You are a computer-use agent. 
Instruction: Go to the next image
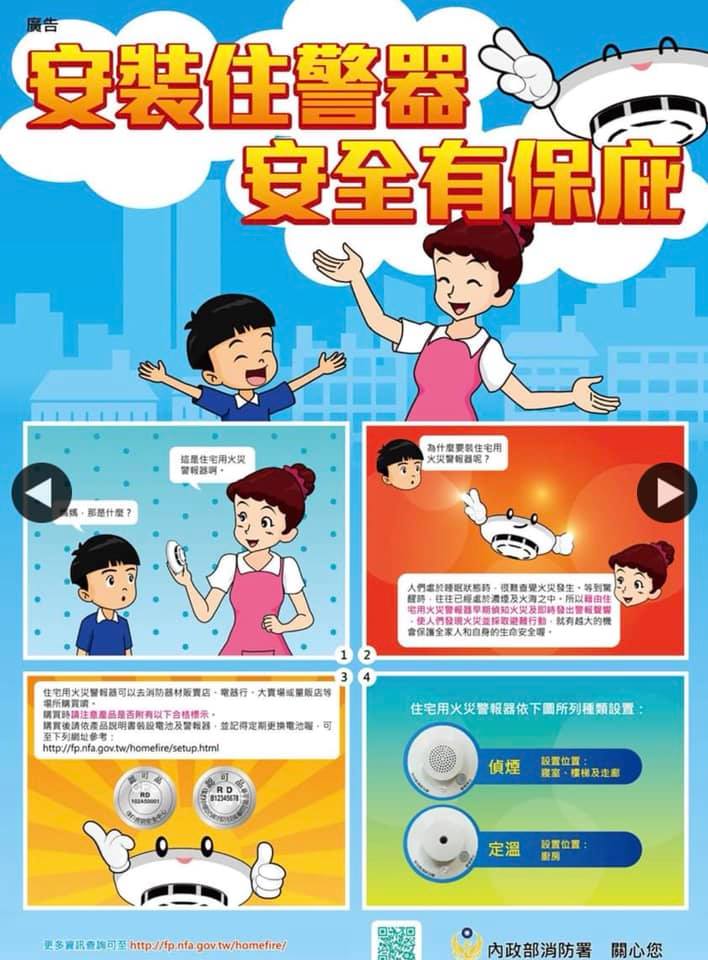pyautogui.click(x=667, y=492)
